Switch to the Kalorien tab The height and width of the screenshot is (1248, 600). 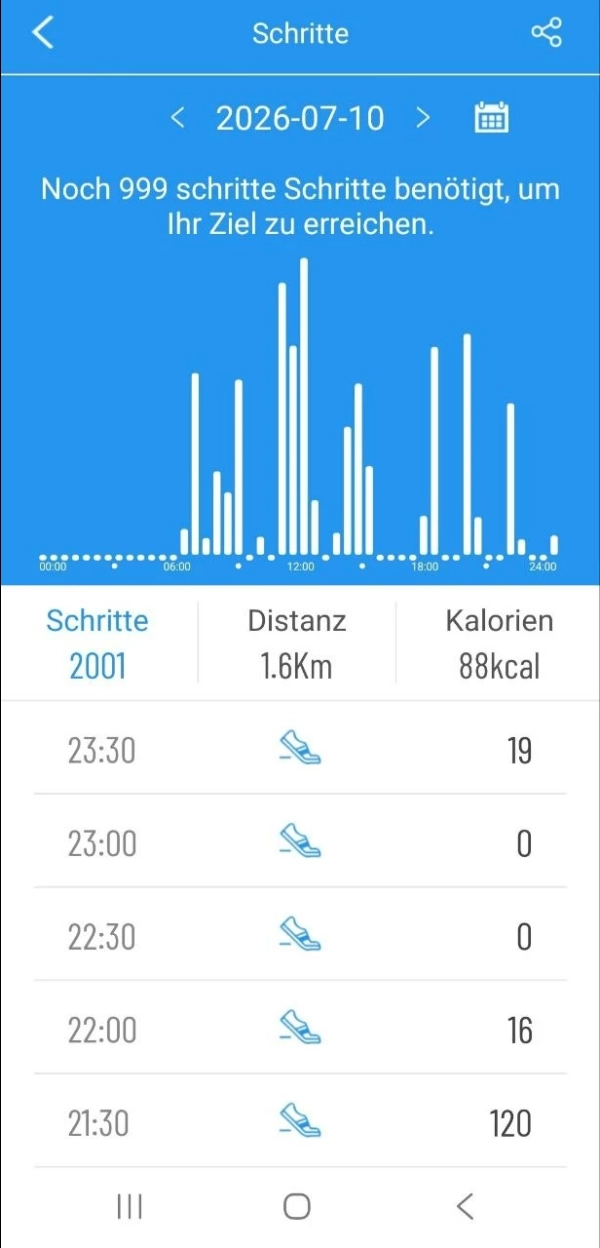[x=499, y=642]
